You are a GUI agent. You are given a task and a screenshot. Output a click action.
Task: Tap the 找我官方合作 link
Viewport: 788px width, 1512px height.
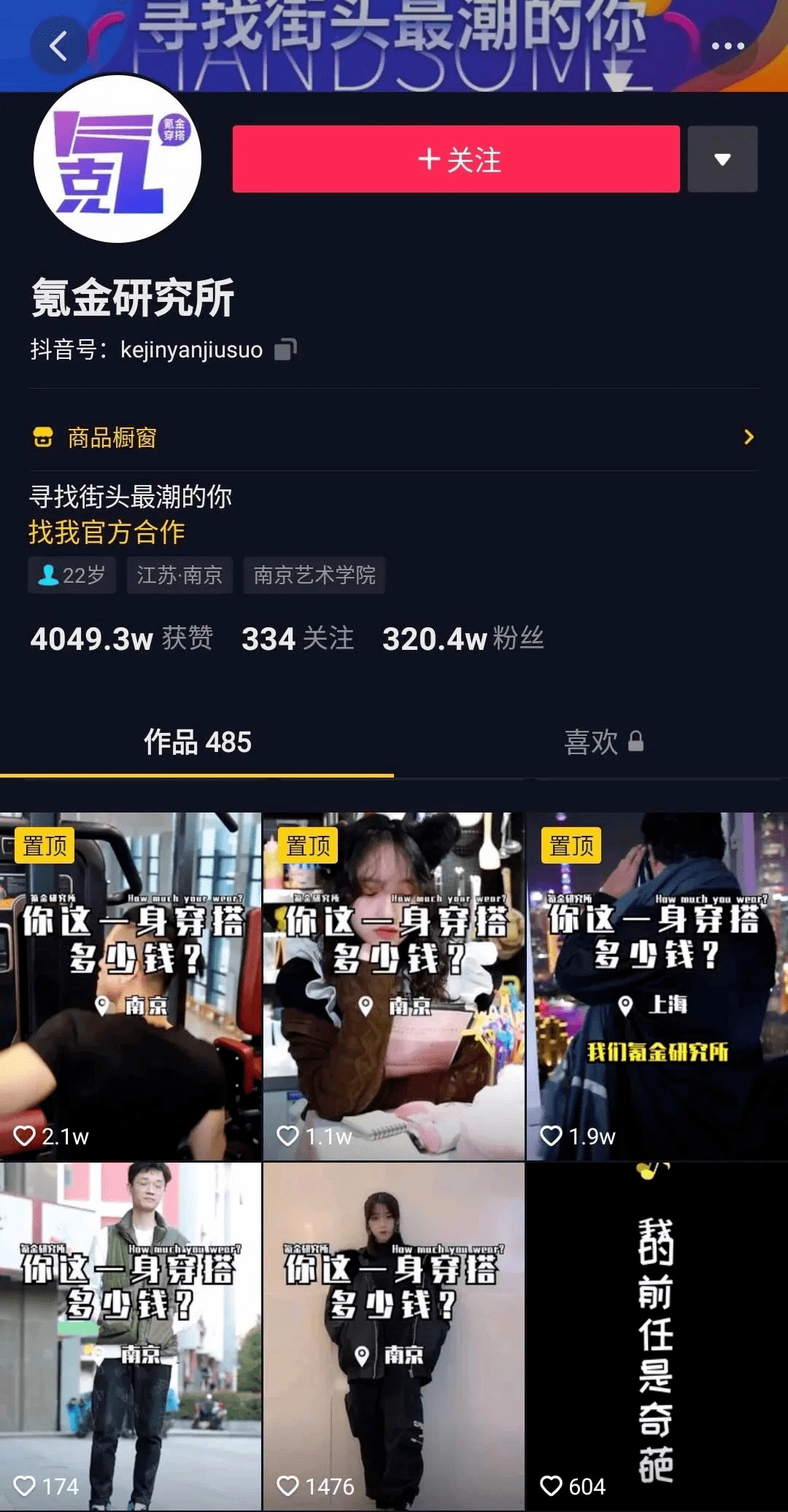(107, 532)
